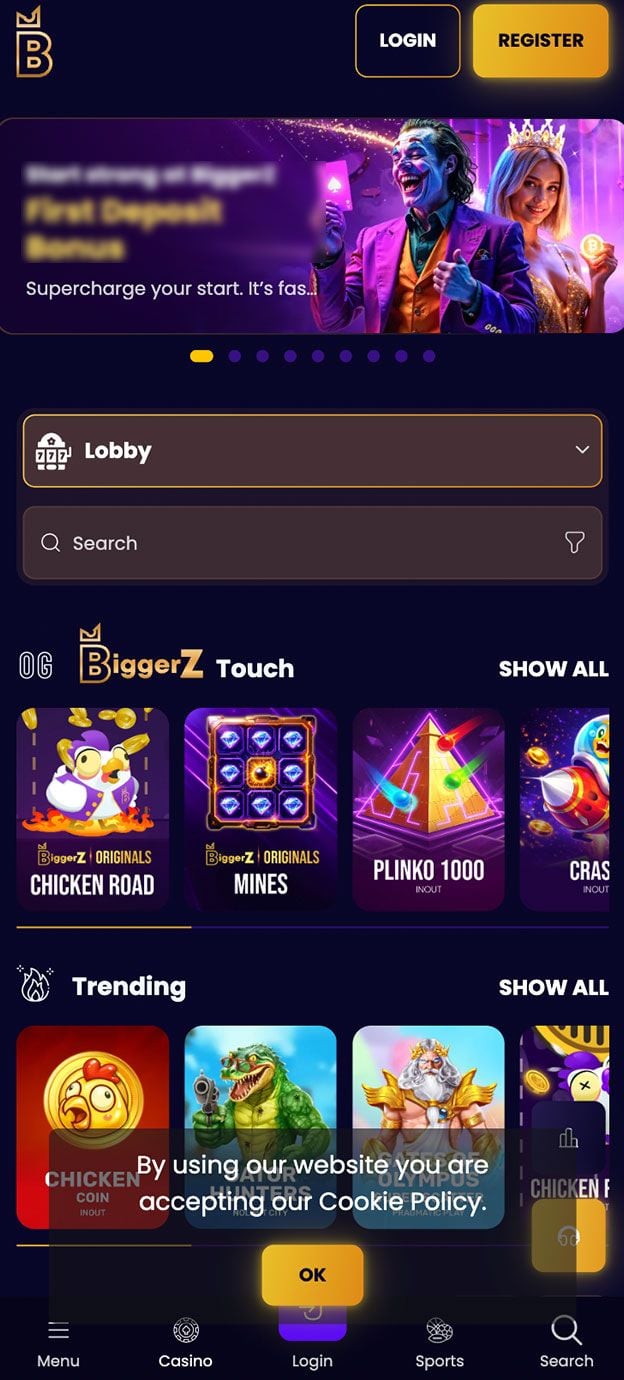This screenshot has height=1380, width=624.
Task: Expand the Lobby dropdown
Action: tap(312, 451)
